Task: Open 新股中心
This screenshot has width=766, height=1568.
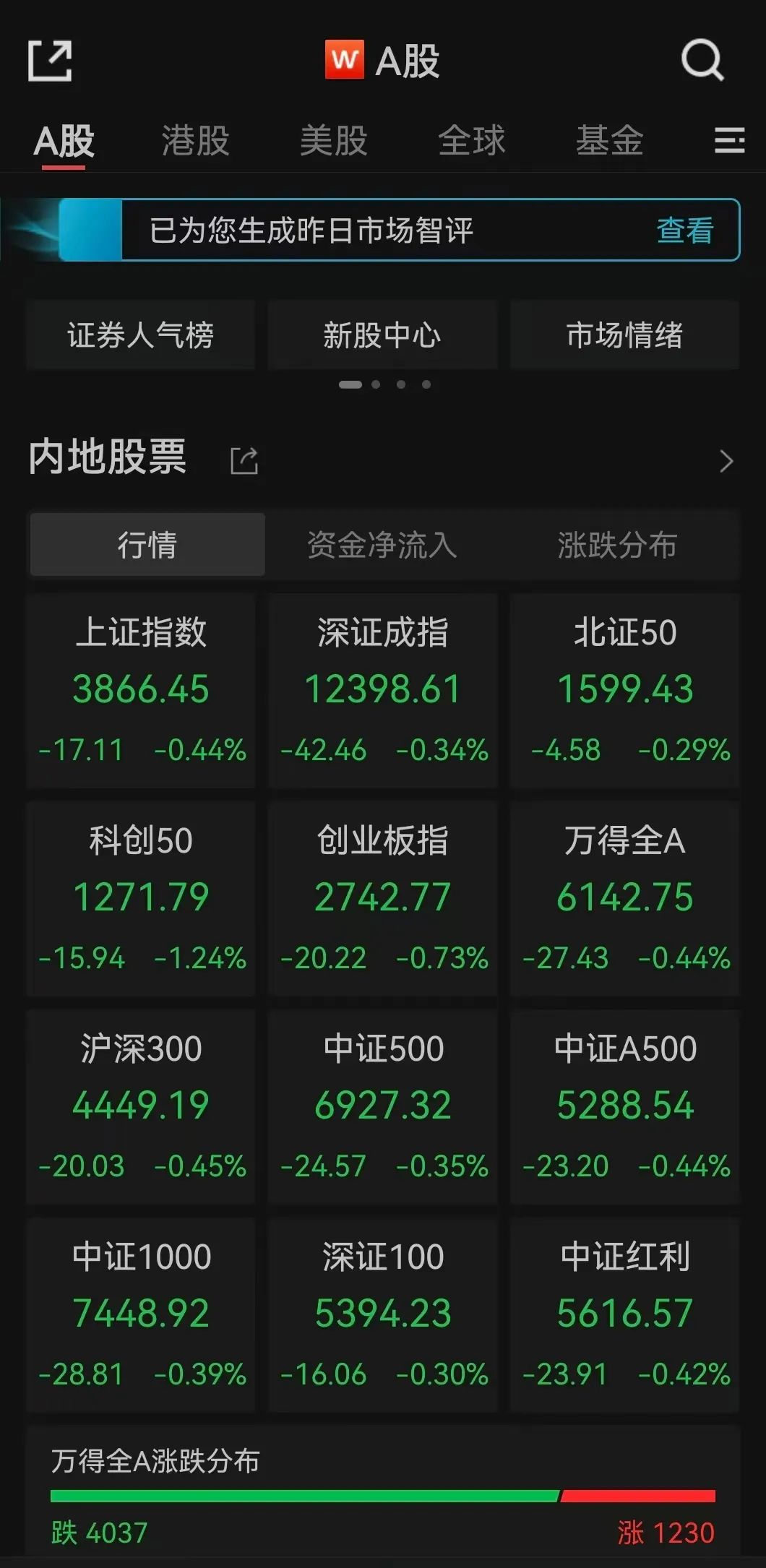Action: (382, 335)
